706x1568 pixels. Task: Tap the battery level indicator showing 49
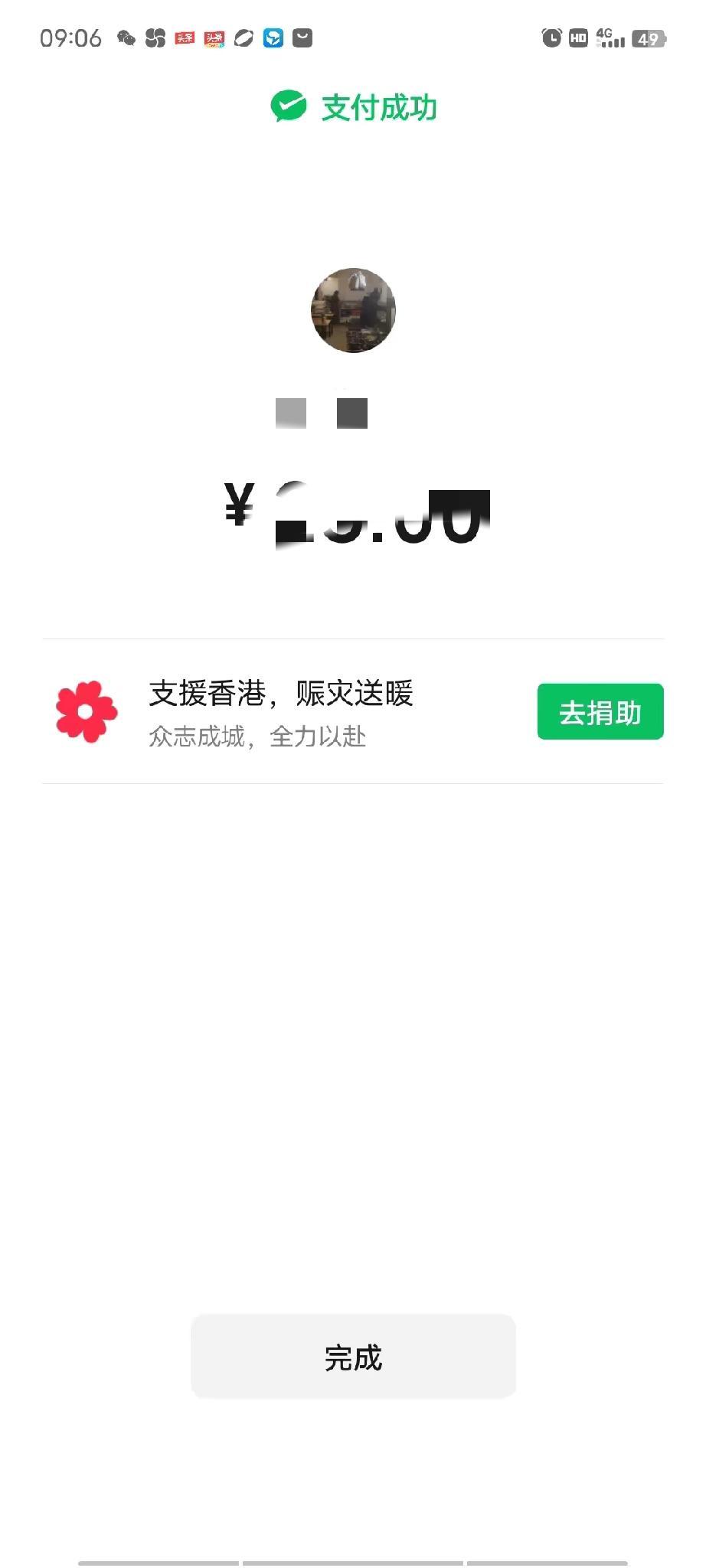[647, 37]
